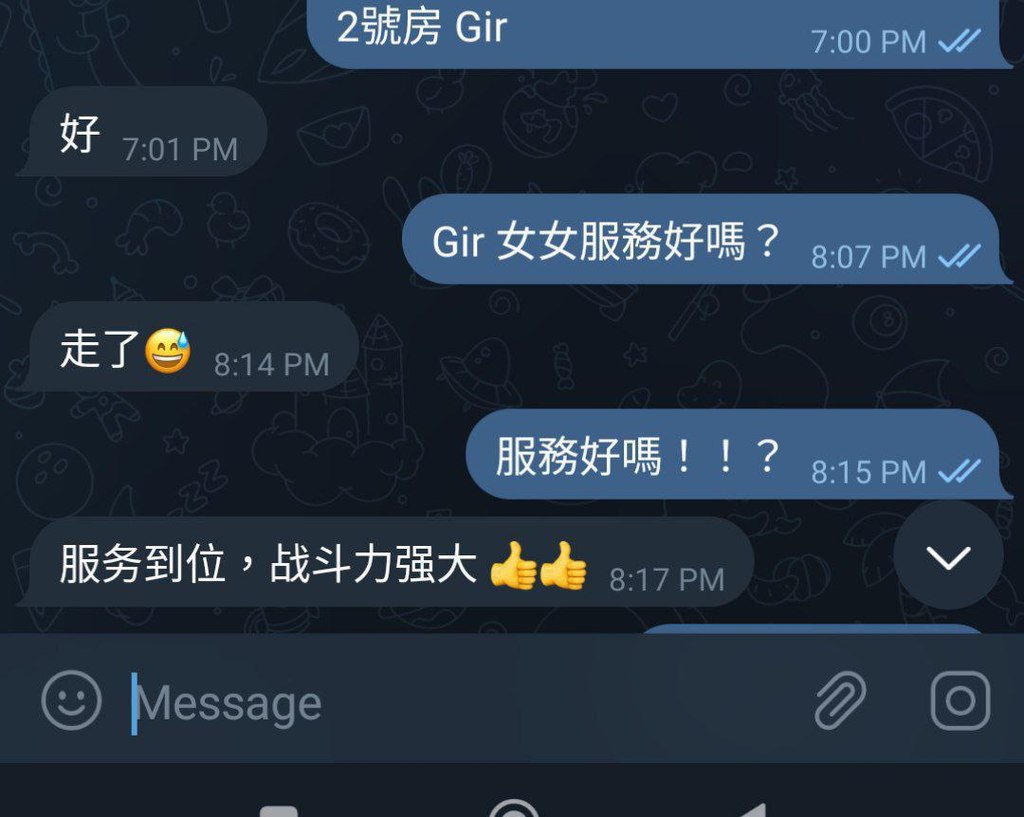Open the emoji picker
This screenshot has width=1024, height=817.
(x=71, y=700)
